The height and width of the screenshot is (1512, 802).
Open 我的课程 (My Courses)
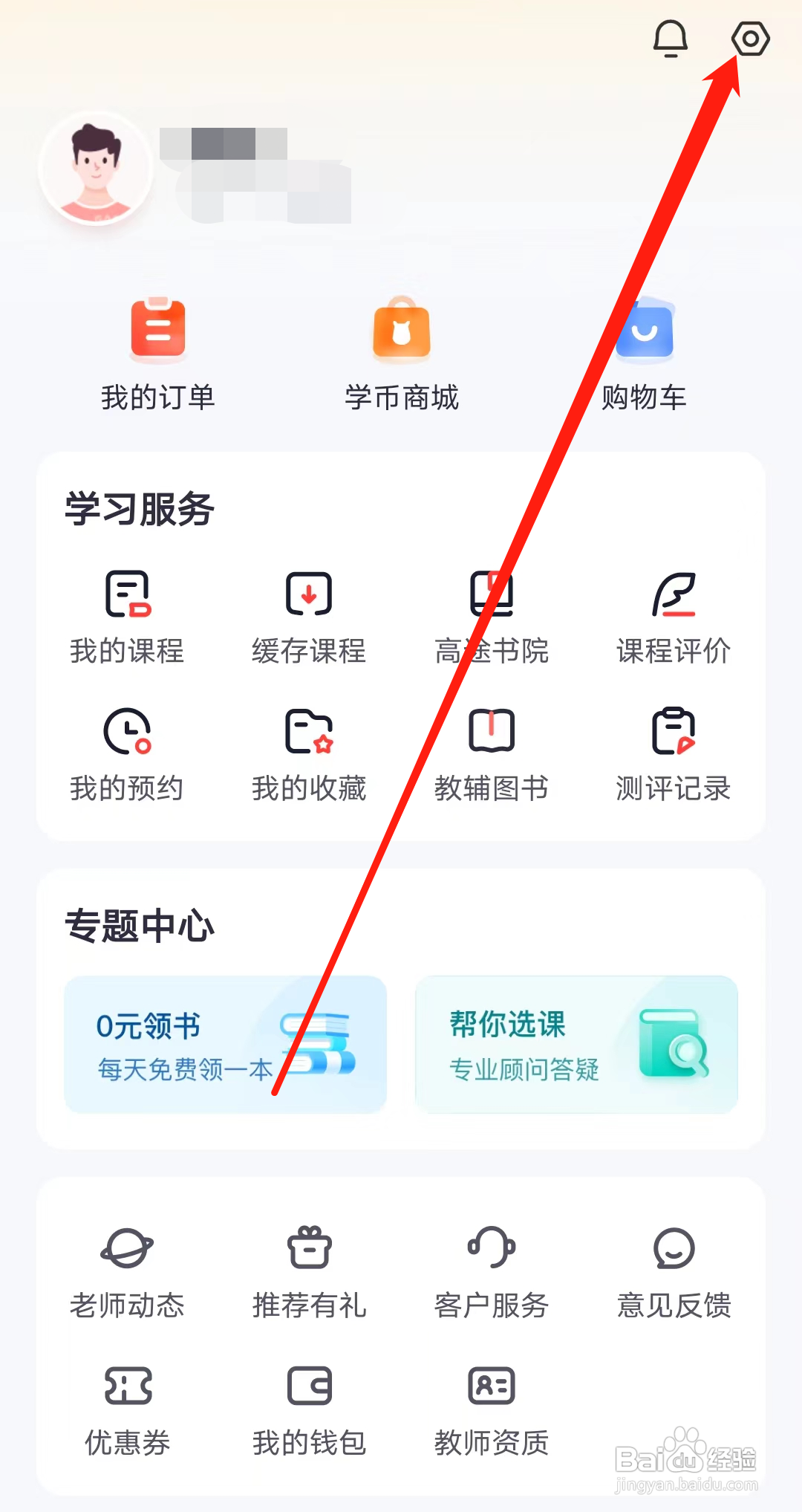pyautogui.click(x=126, y=617)
